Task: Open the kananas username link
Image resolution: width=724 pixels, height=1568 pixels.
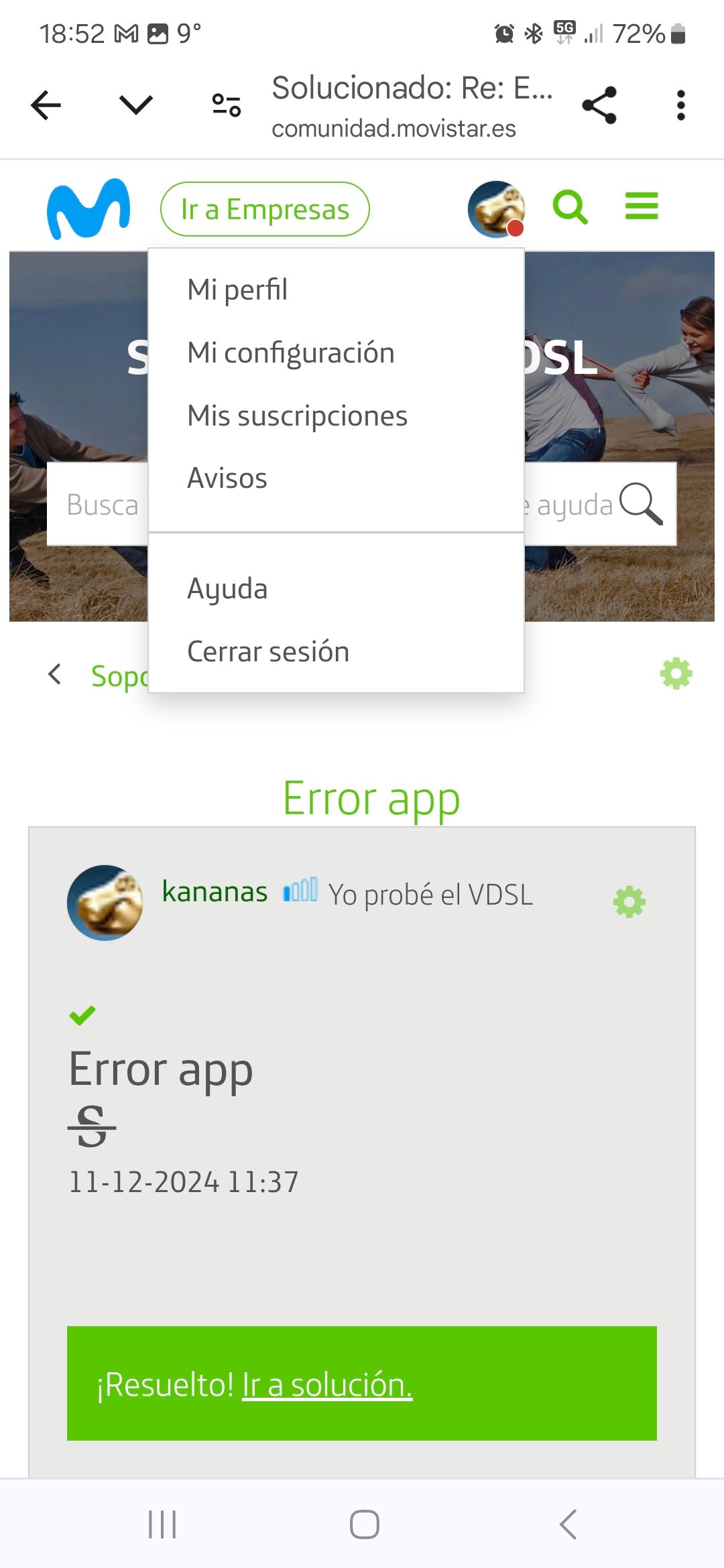Action: point(215,892)
